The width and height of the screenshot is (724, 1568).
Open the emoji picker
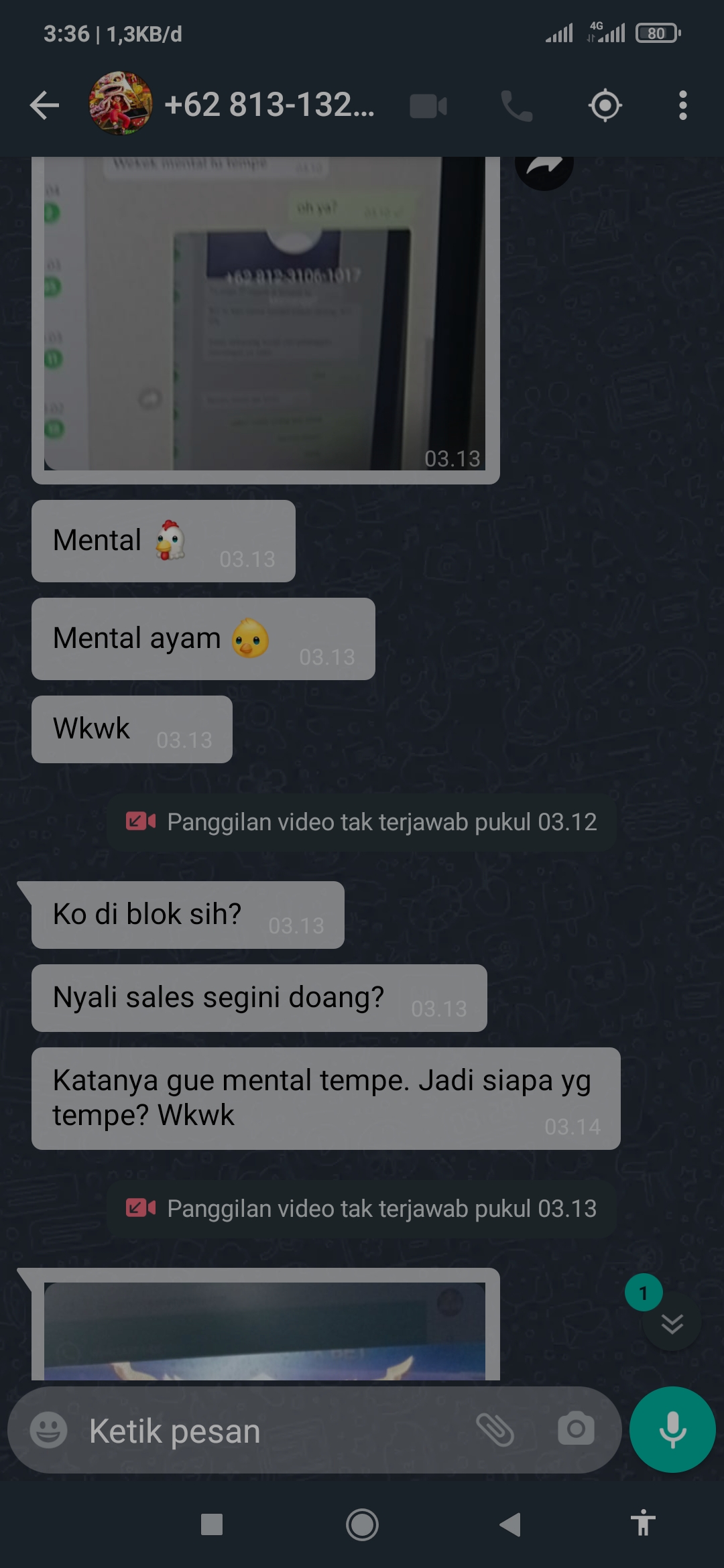pyautogui.click(x=48, y=1431)
